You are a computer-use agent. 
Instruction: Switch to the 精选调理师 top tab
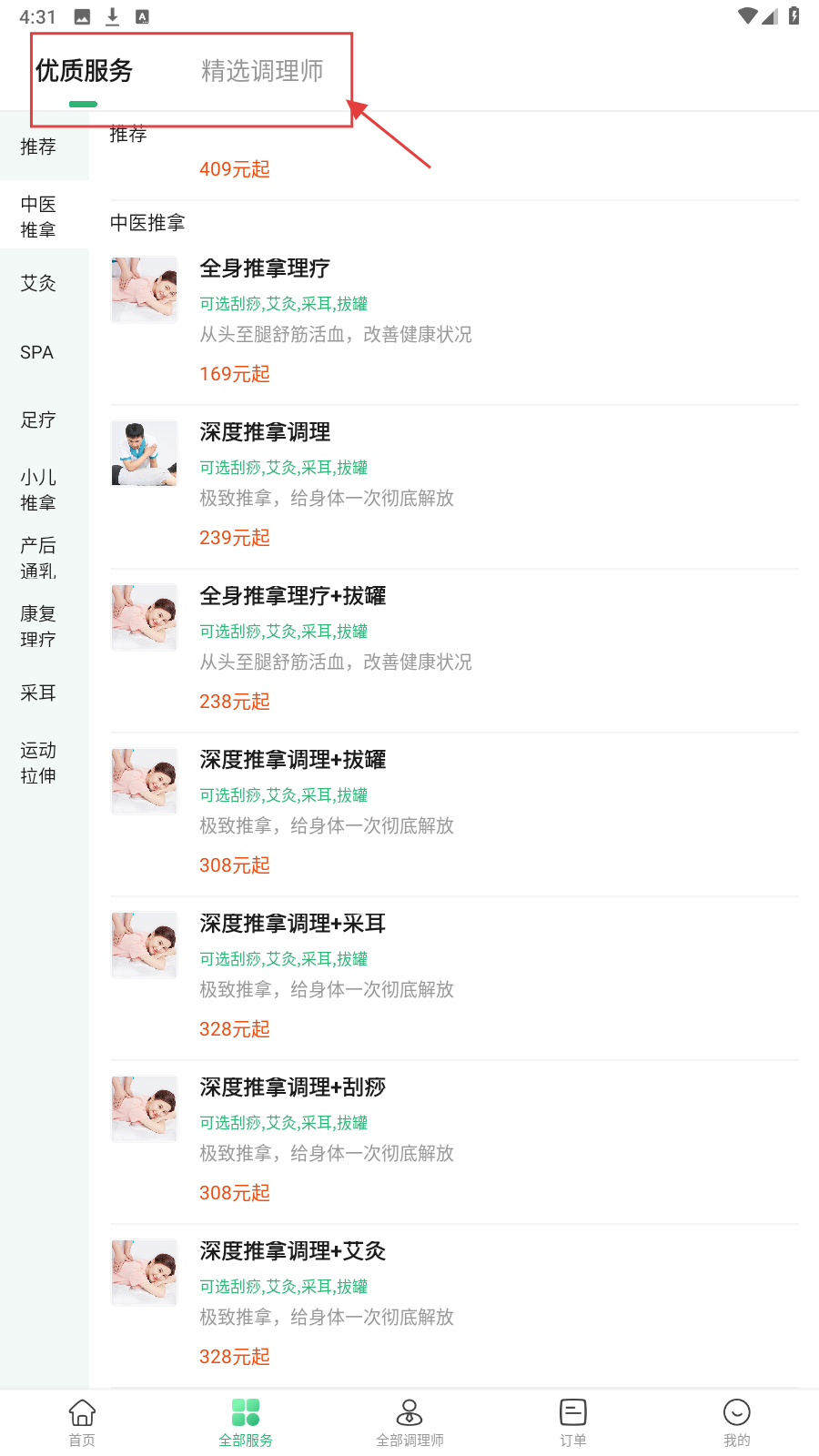pyautogui.click(x=262, y=71)
